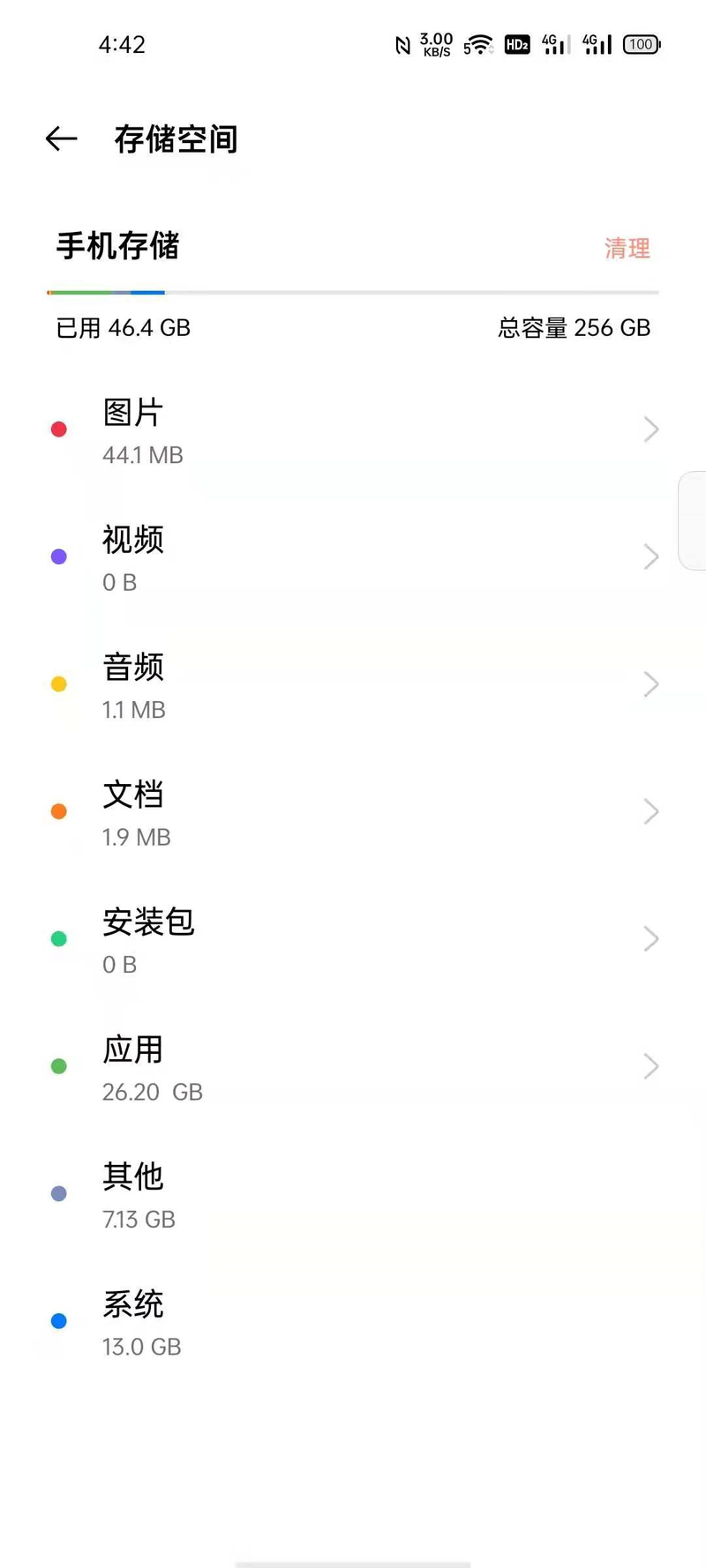Image resolution: width=706 pixels, height=1568 pixels.
Task: Tap the red dot next to 图片
Action: pyautogui.click(x=59, y=429)
